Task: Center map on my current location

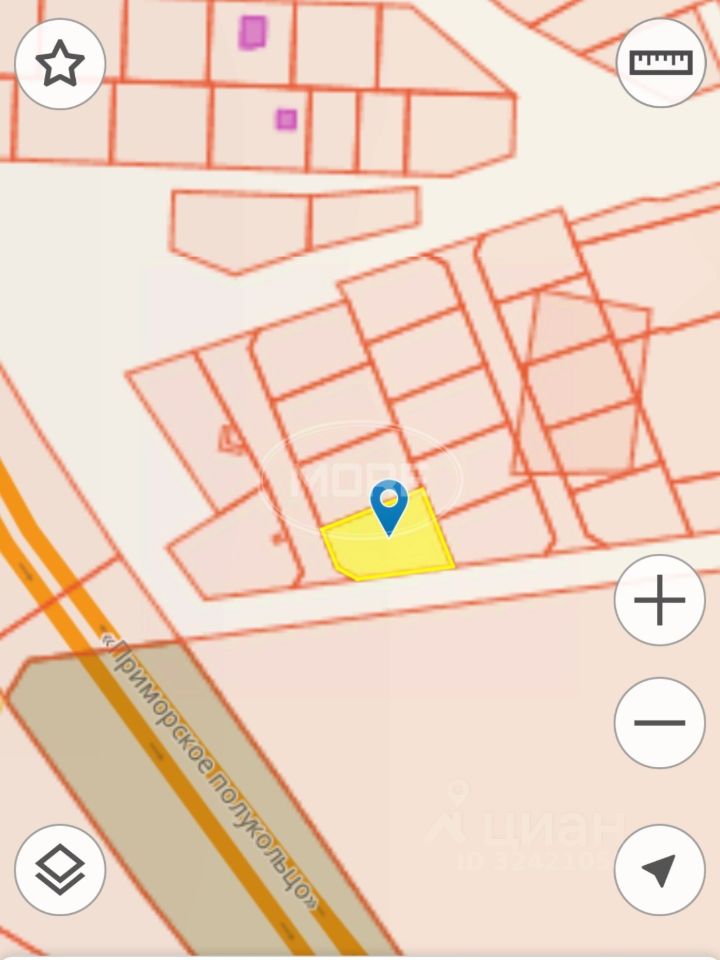Action: point(660,869)
